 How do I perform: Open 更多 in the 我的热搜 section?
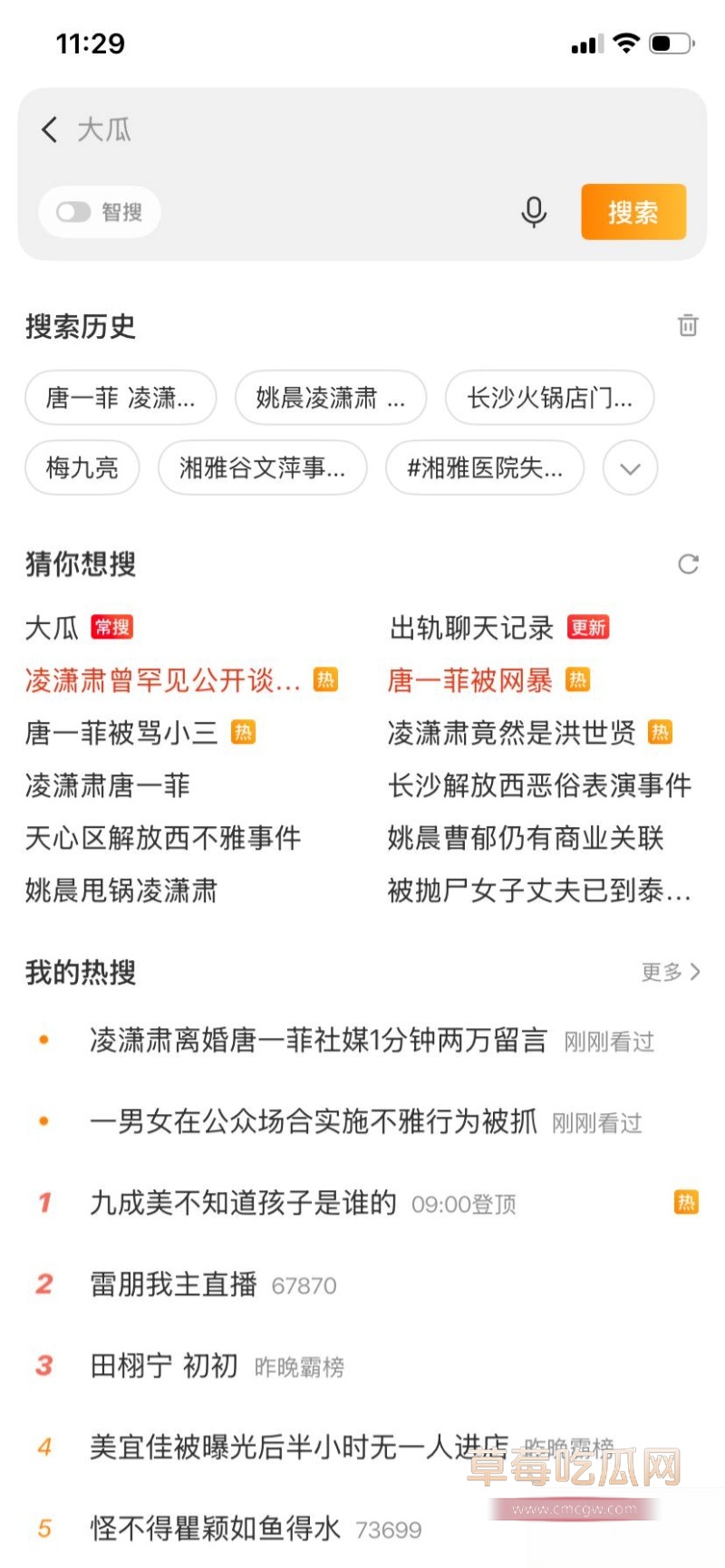click(x=669, y=973)
